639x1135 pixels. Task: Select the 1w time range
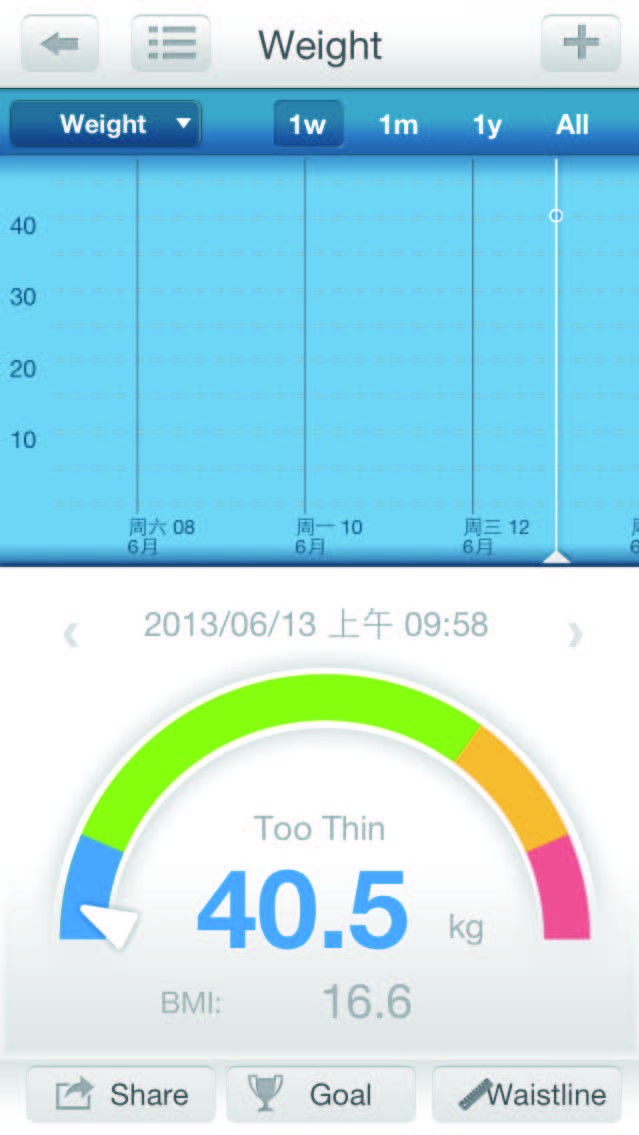[308, 125]
